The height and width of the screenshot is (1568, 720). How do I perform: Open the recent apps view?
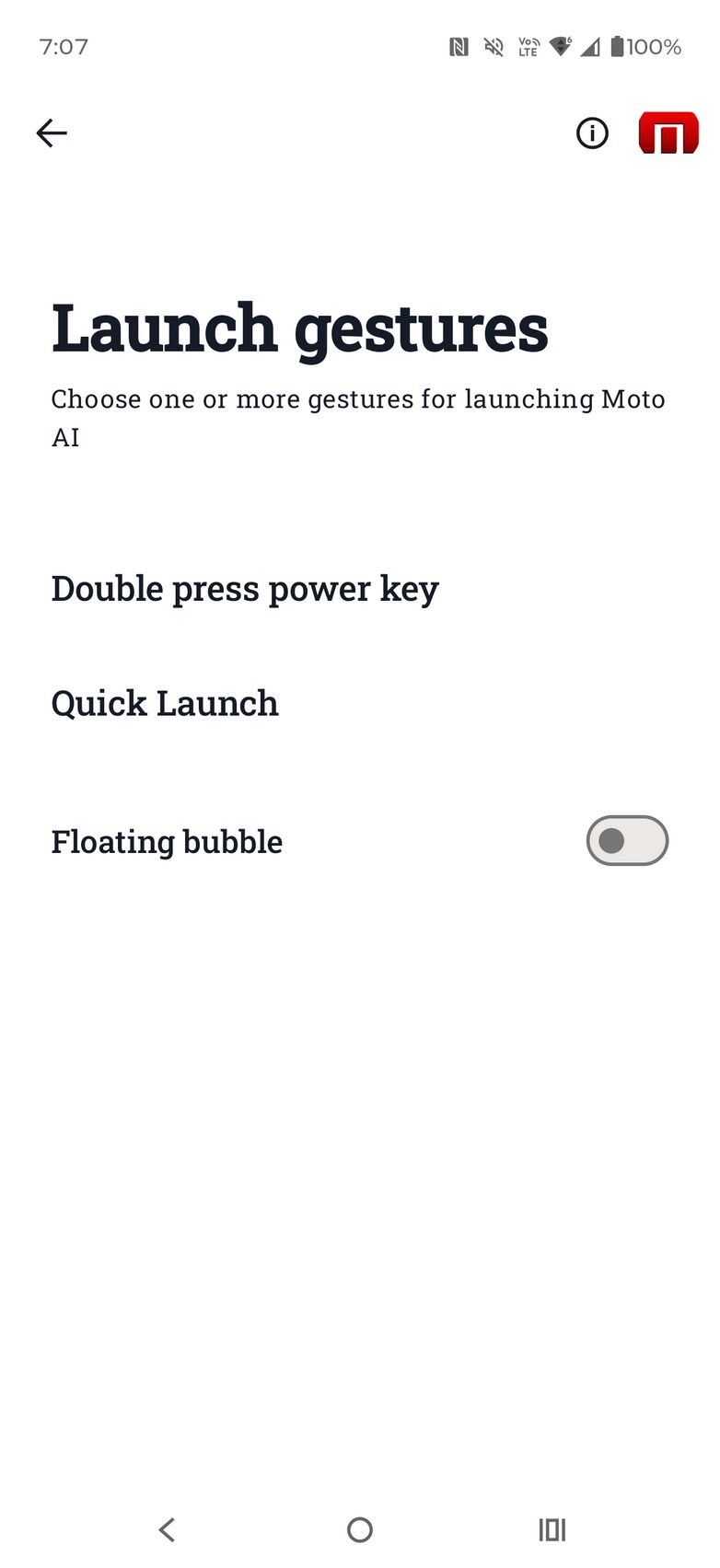pyautogui.click(x=552, y=1529)
